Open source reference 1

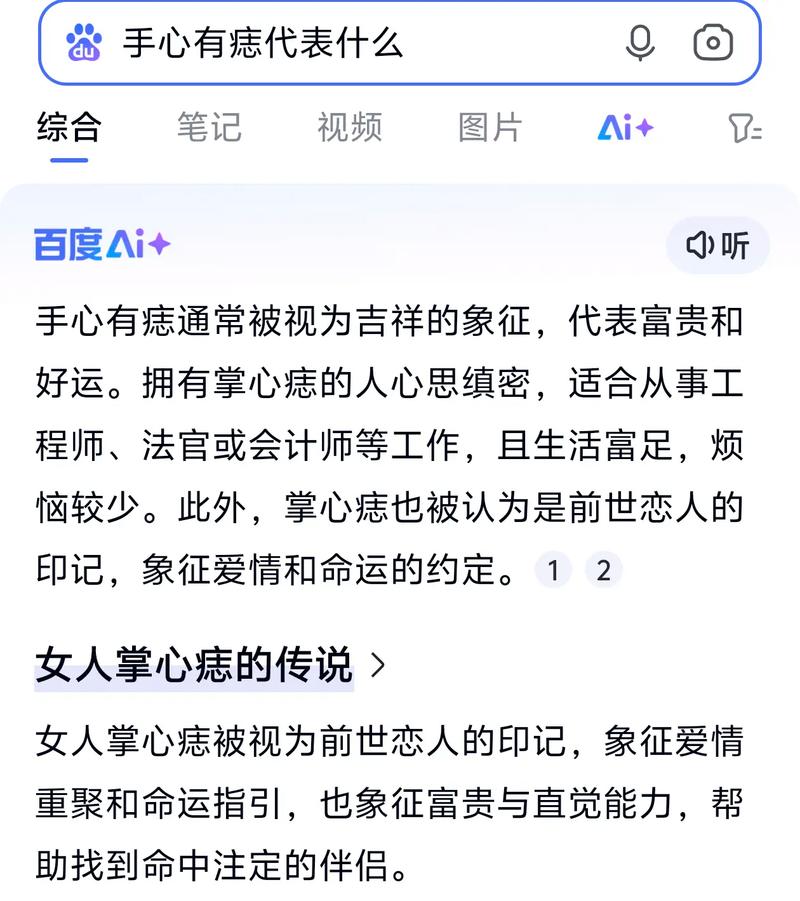point(553,570)
